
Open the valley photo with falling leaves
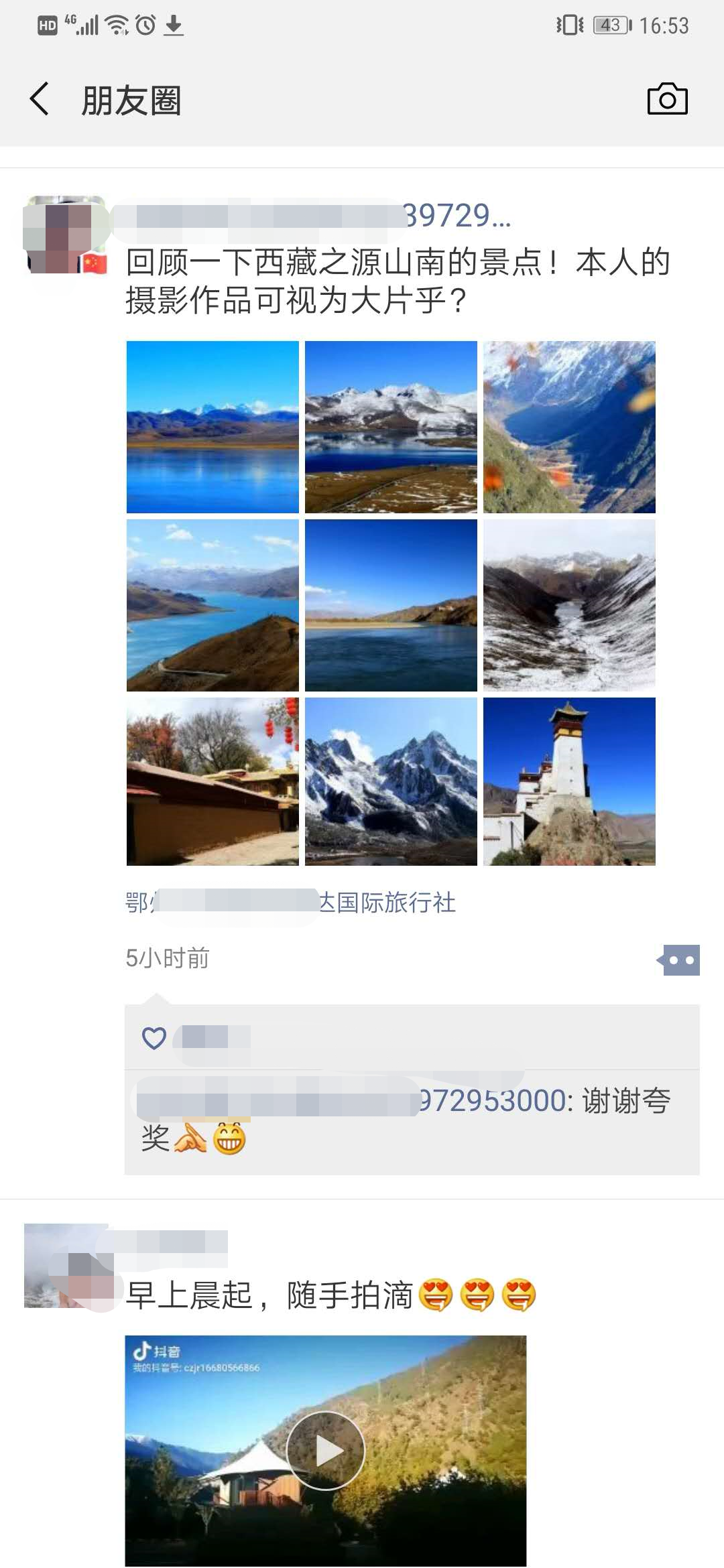(569, 427)
